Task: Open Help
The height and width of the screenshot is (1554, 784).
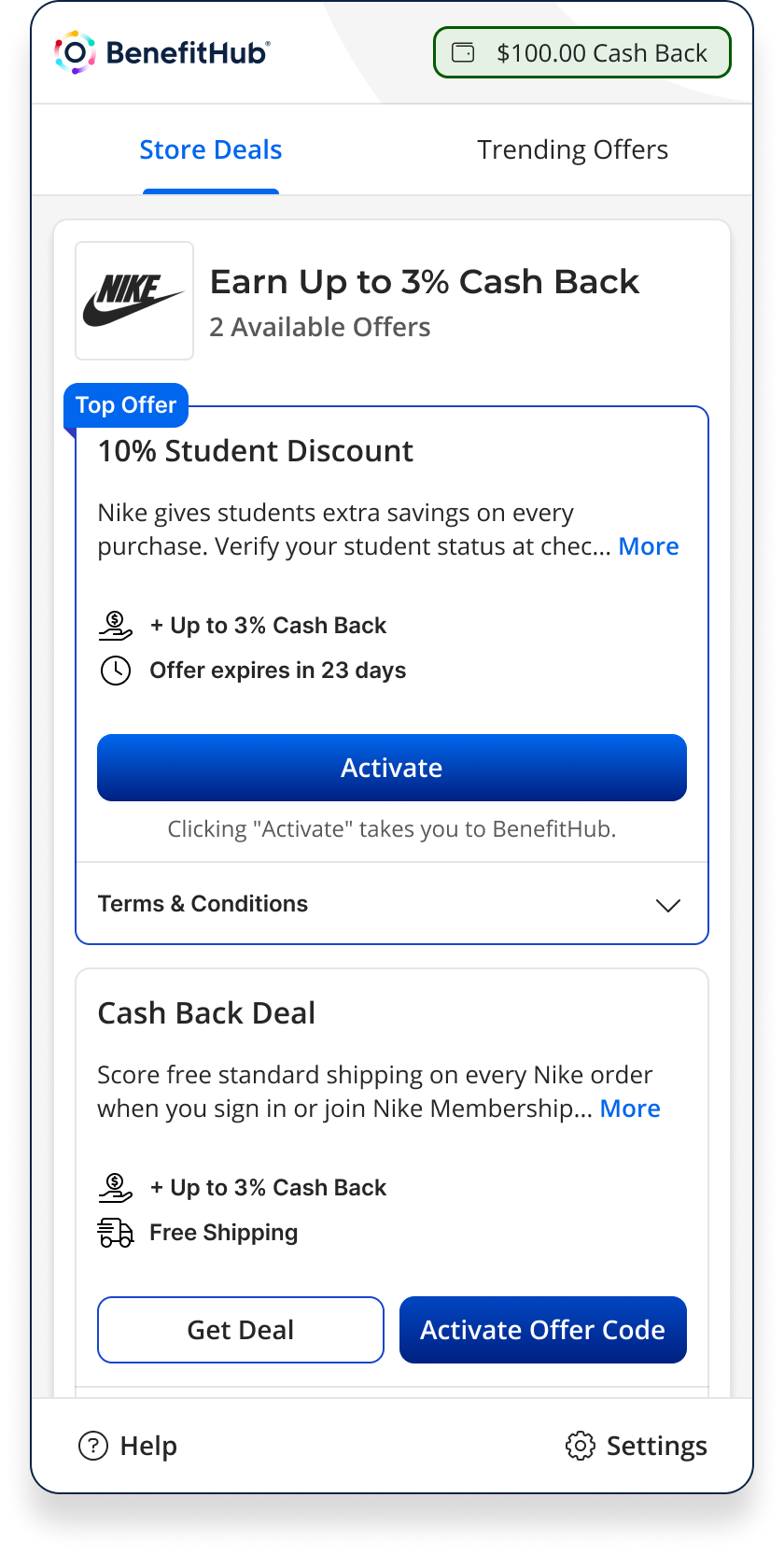Action: point(128,1446)
